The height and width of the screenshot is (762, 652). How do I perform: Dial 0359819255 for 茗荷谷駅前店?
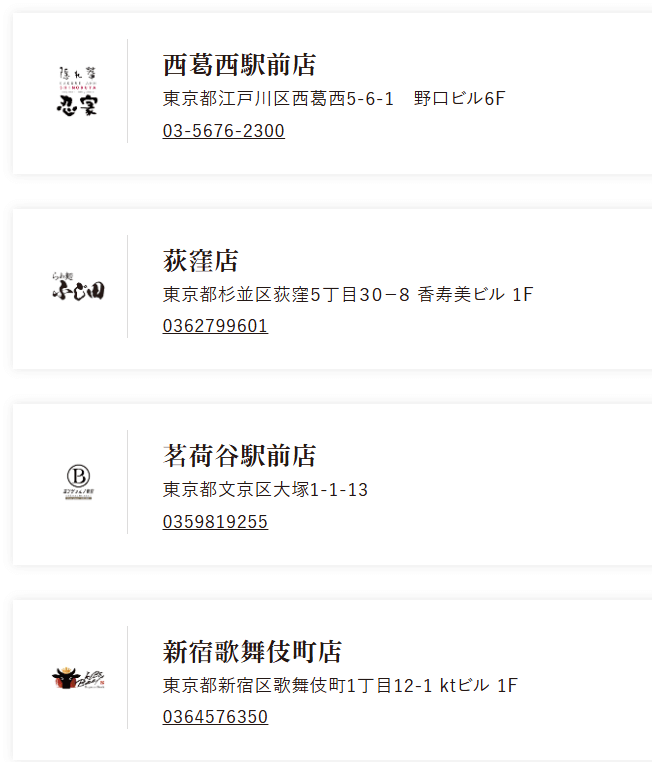coord(215,522)
